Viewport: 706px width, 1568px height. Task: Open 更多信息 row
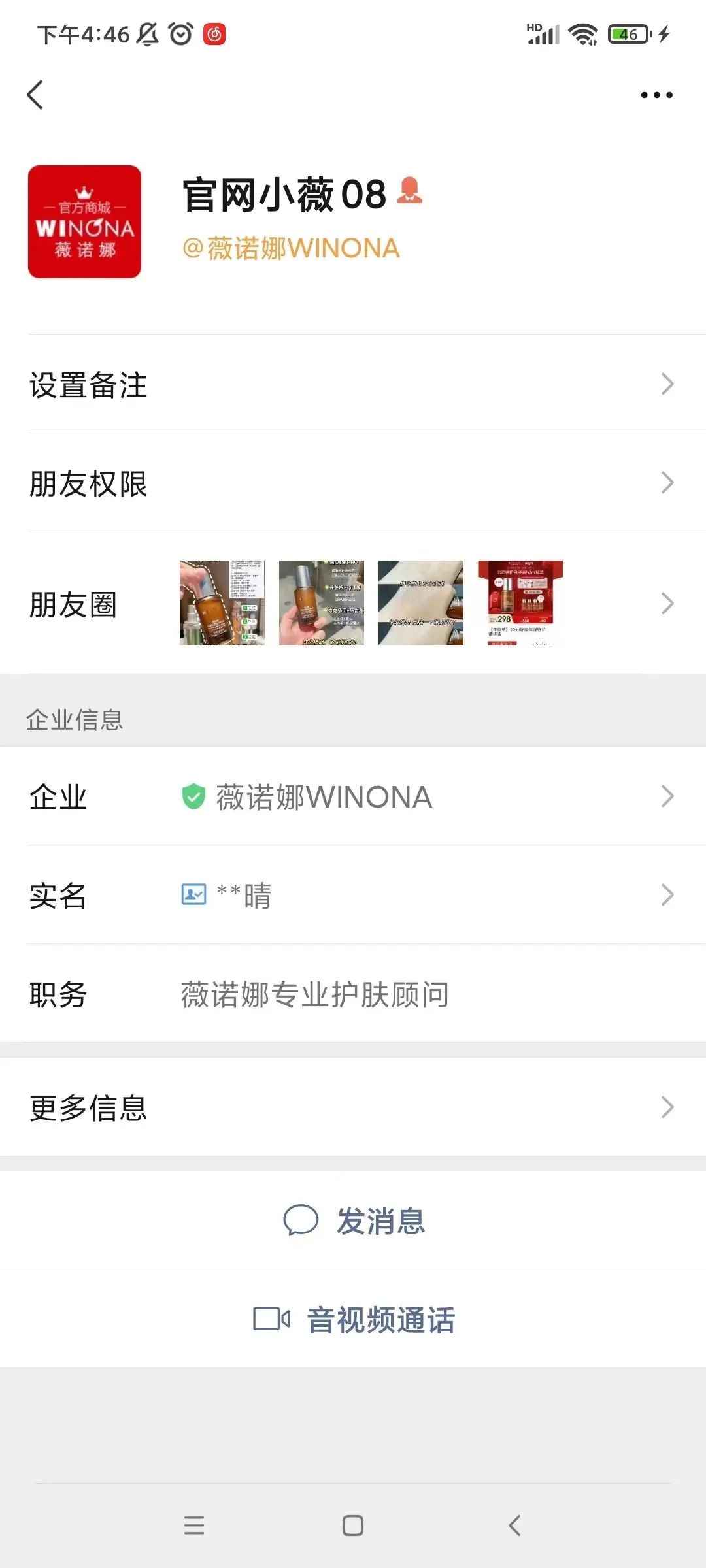click(x=353, y=1107)
